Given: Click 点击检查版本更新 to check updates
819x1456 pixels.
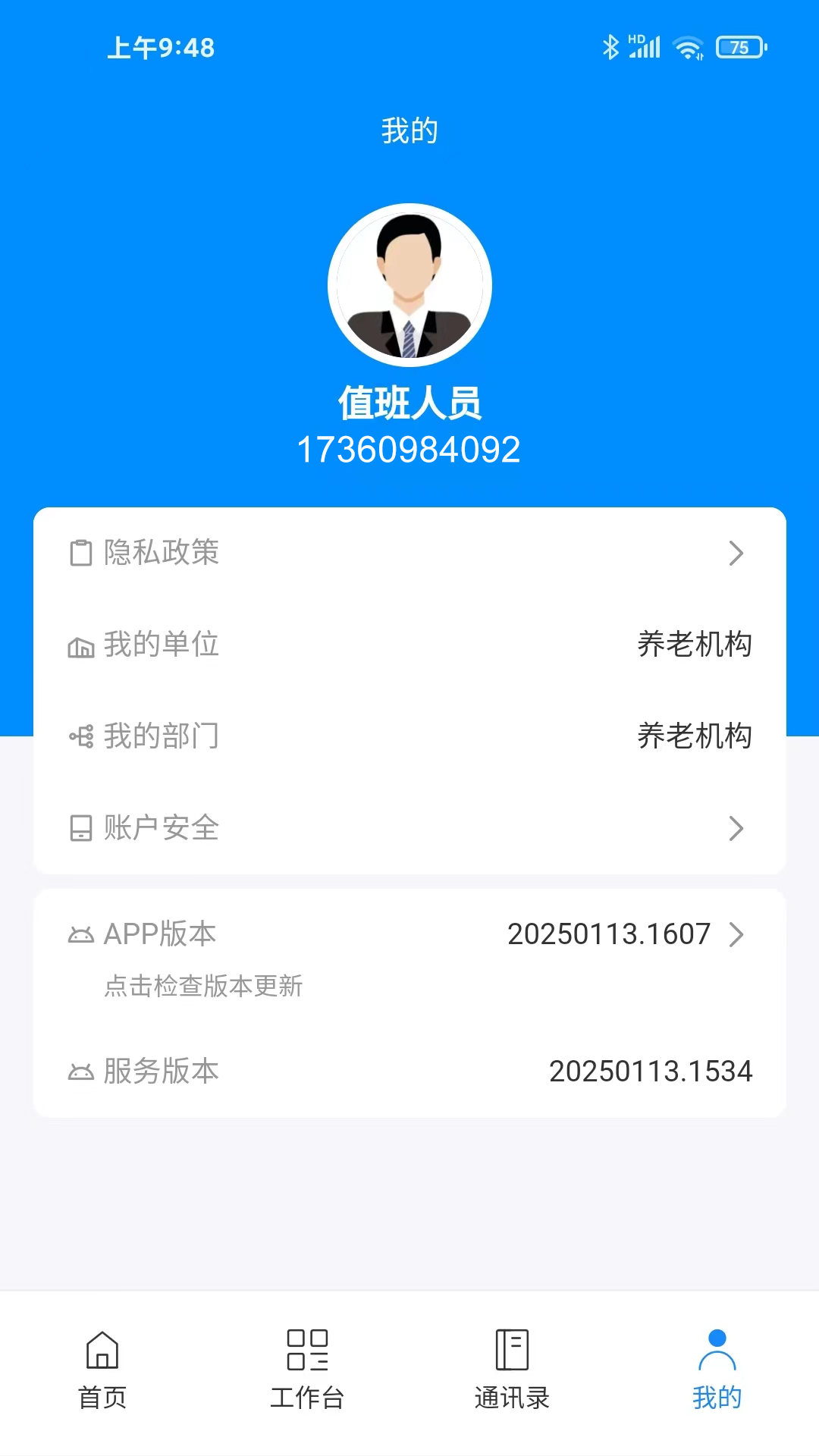Looking at the screenshot, I should (203, 987).
